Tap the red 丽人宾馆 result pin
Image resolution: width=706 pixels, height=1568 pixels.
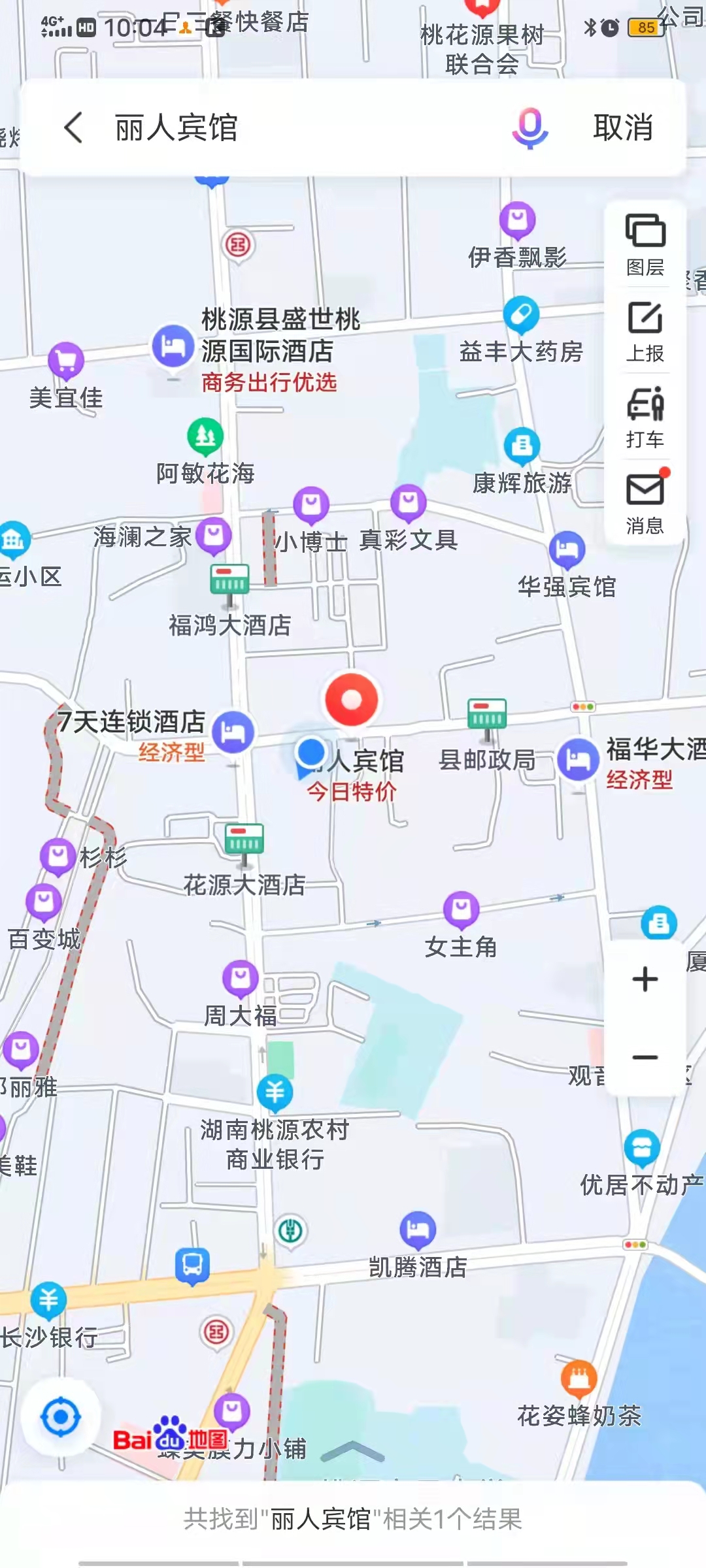tap(352, 700)
